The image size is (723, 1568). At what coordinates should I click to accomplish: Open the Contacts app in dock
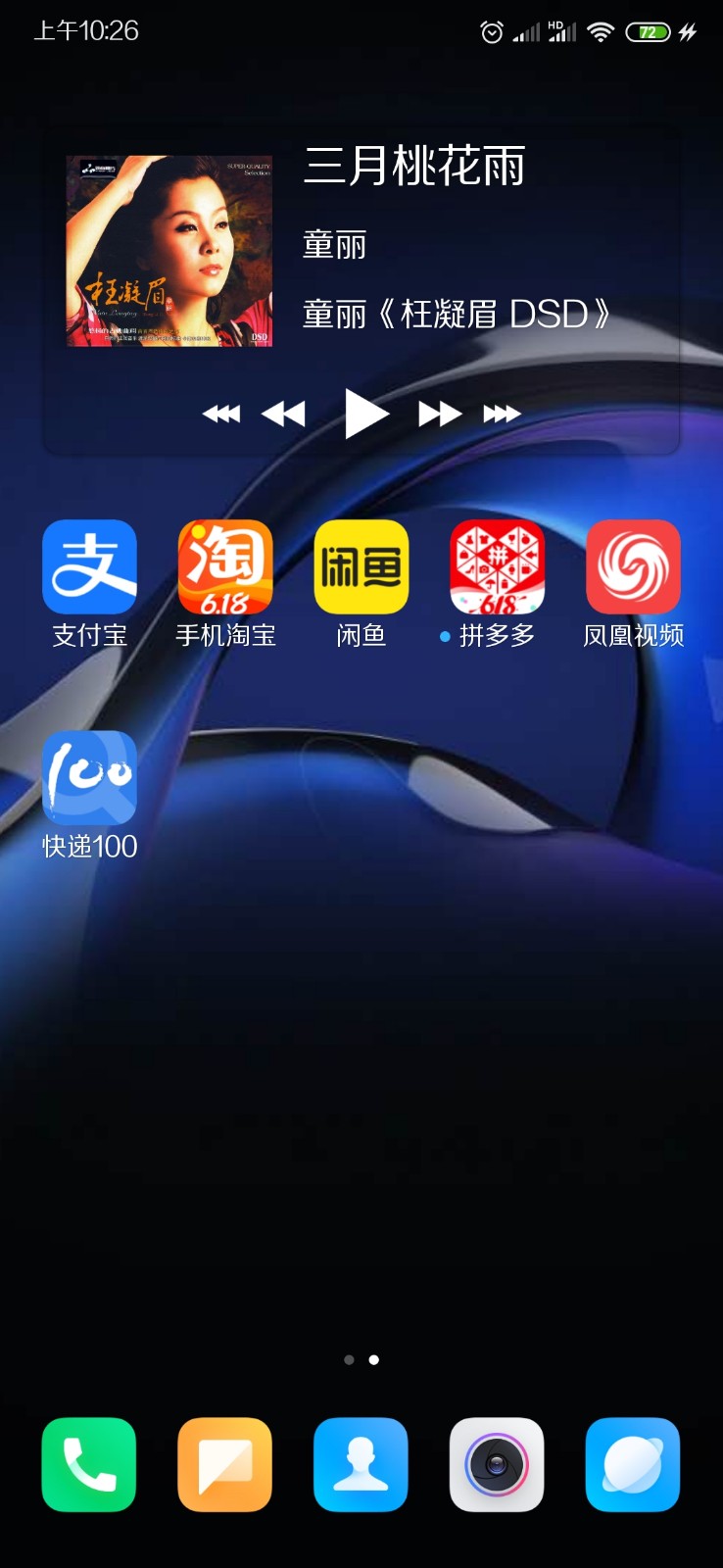coord(361,1464)
